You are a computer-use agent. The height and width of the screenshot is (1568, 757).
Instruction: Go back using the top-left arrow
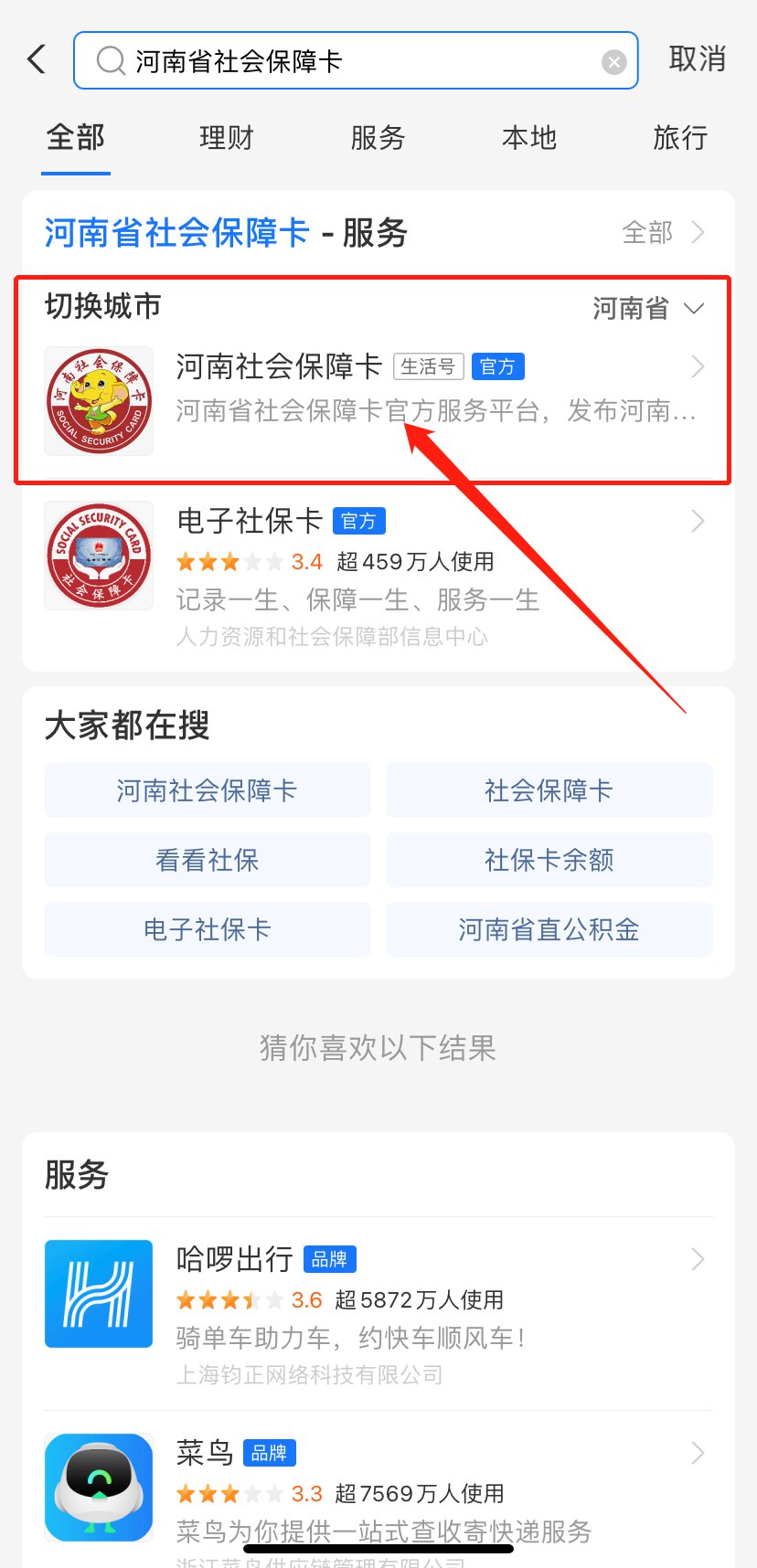click(37, 60)
